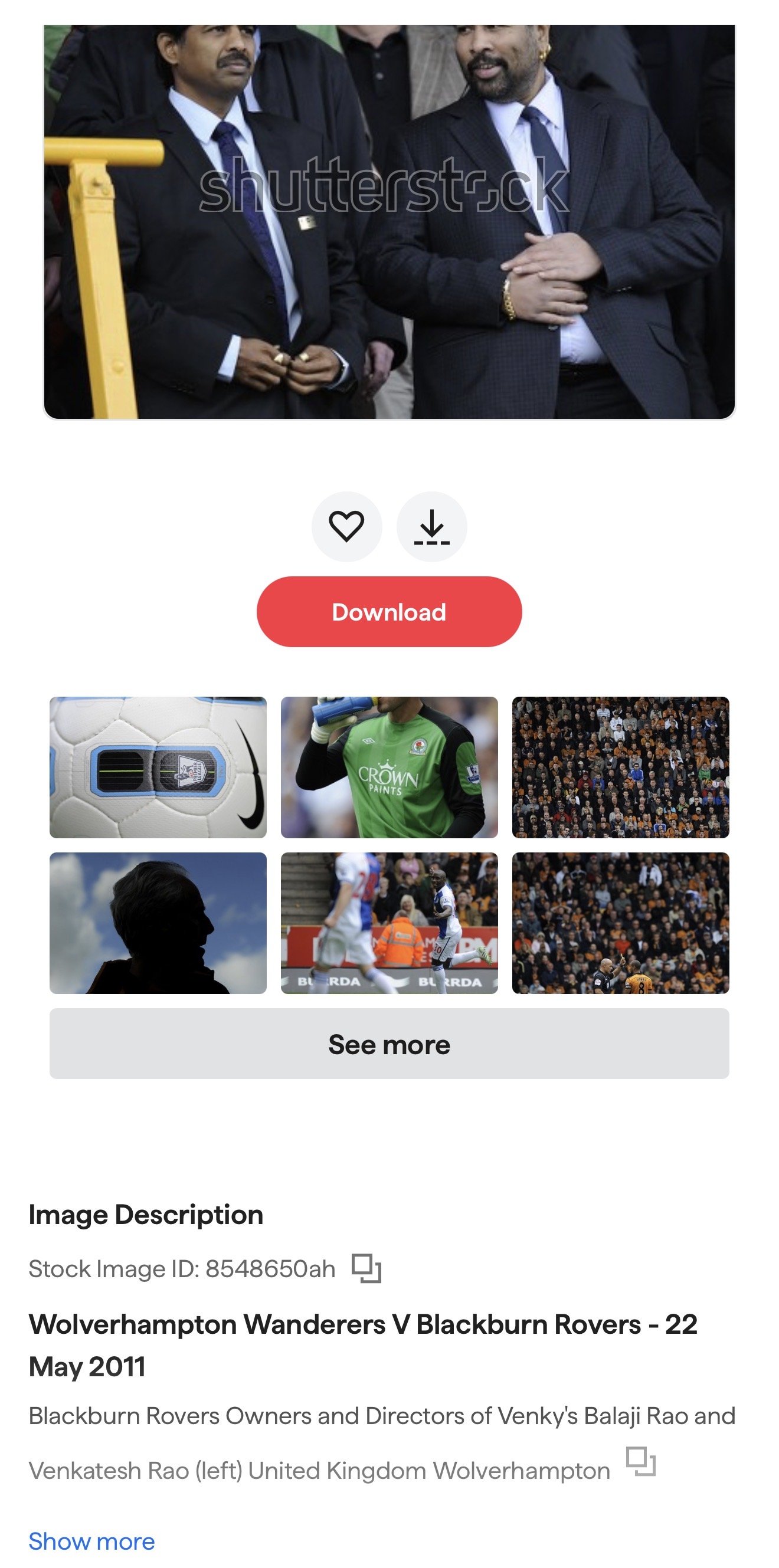The image size is (779, 1568).
Task: Open the referee and crowd thumbnail
Action: (620, 923)
